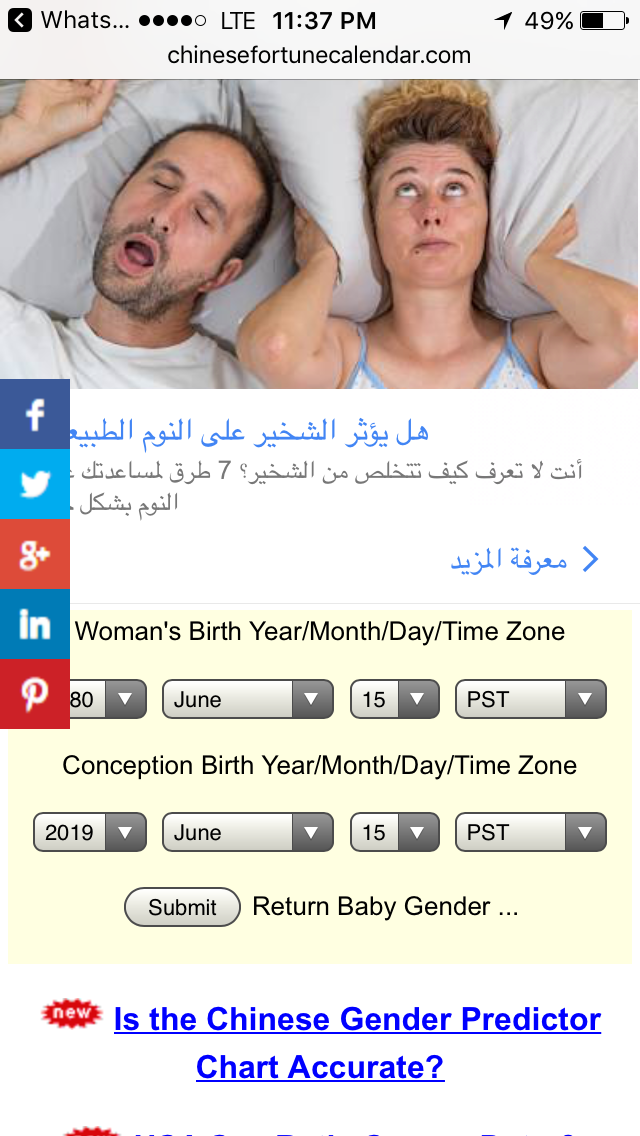Screen dimensions: 640x1136
Task: Open woman's birth day dropdown
Action: point(394,699)
